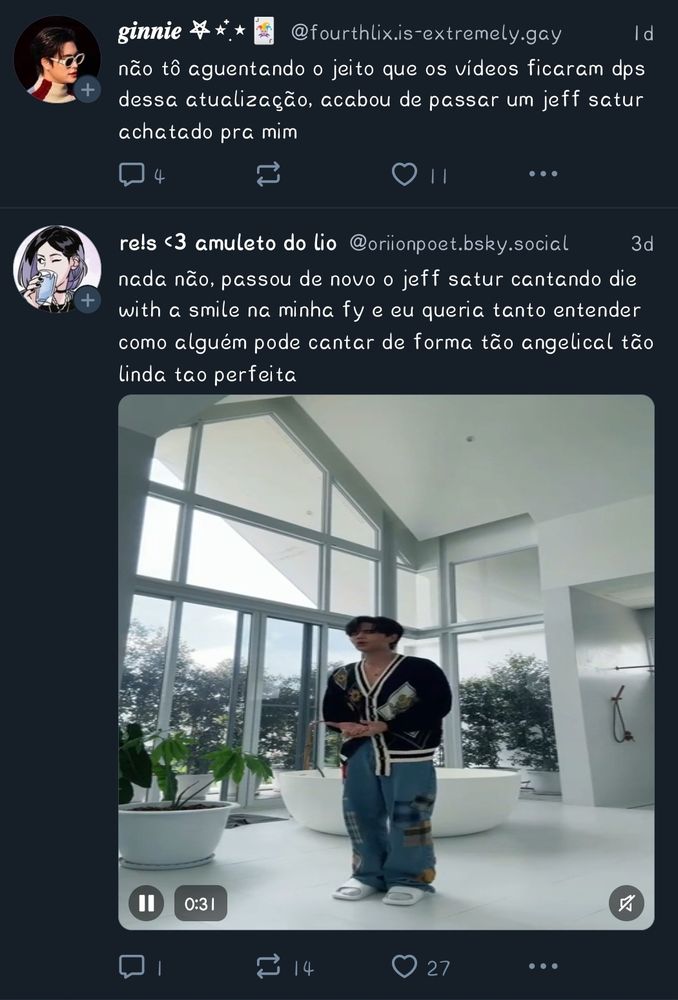Pause the Jeff Satur video
Screen dimensions: 678x1000
[146, 903]
